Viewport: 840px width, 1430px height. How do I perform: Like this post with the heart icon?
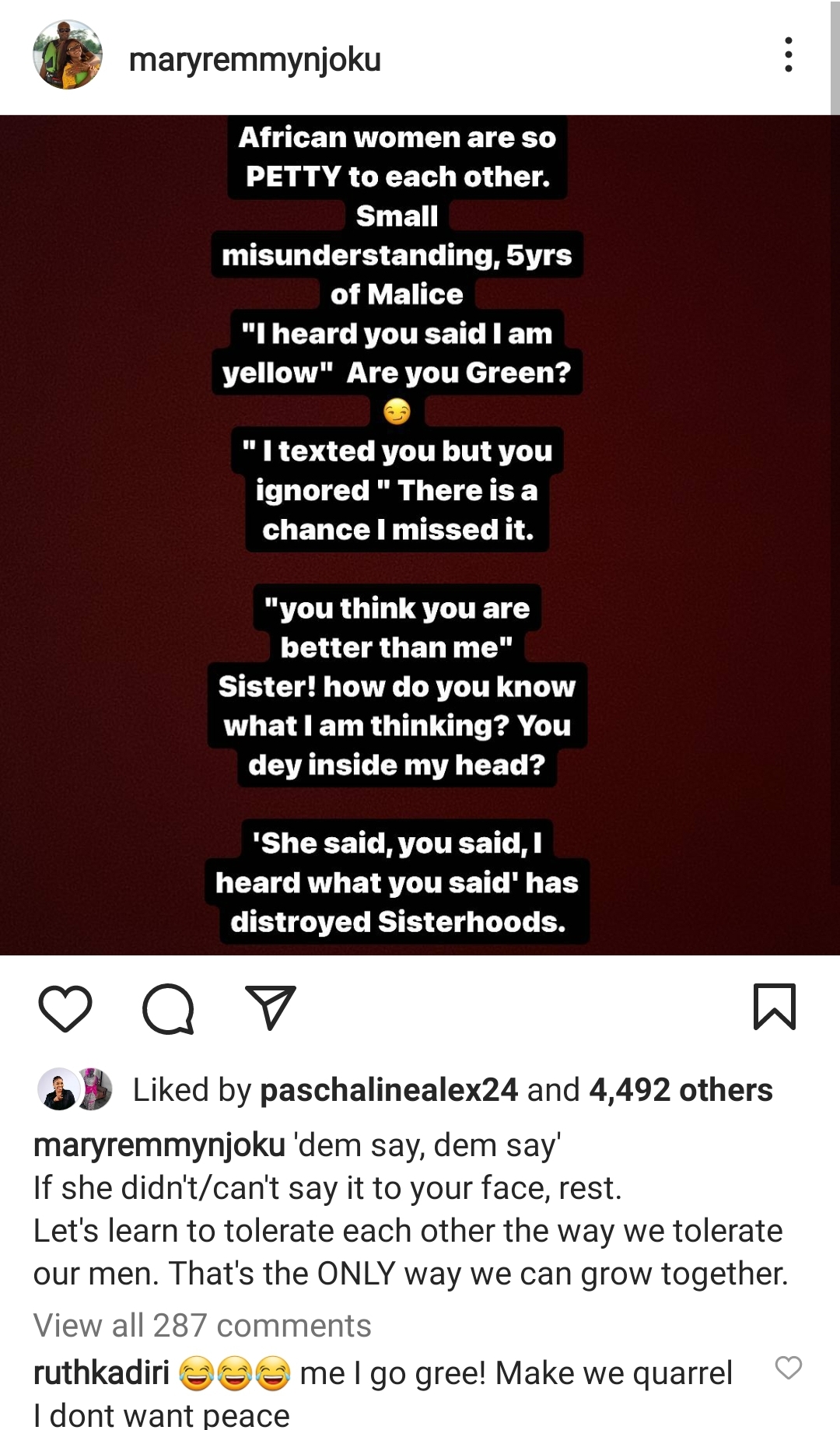pyautogui.click(x=65, y=1008)
